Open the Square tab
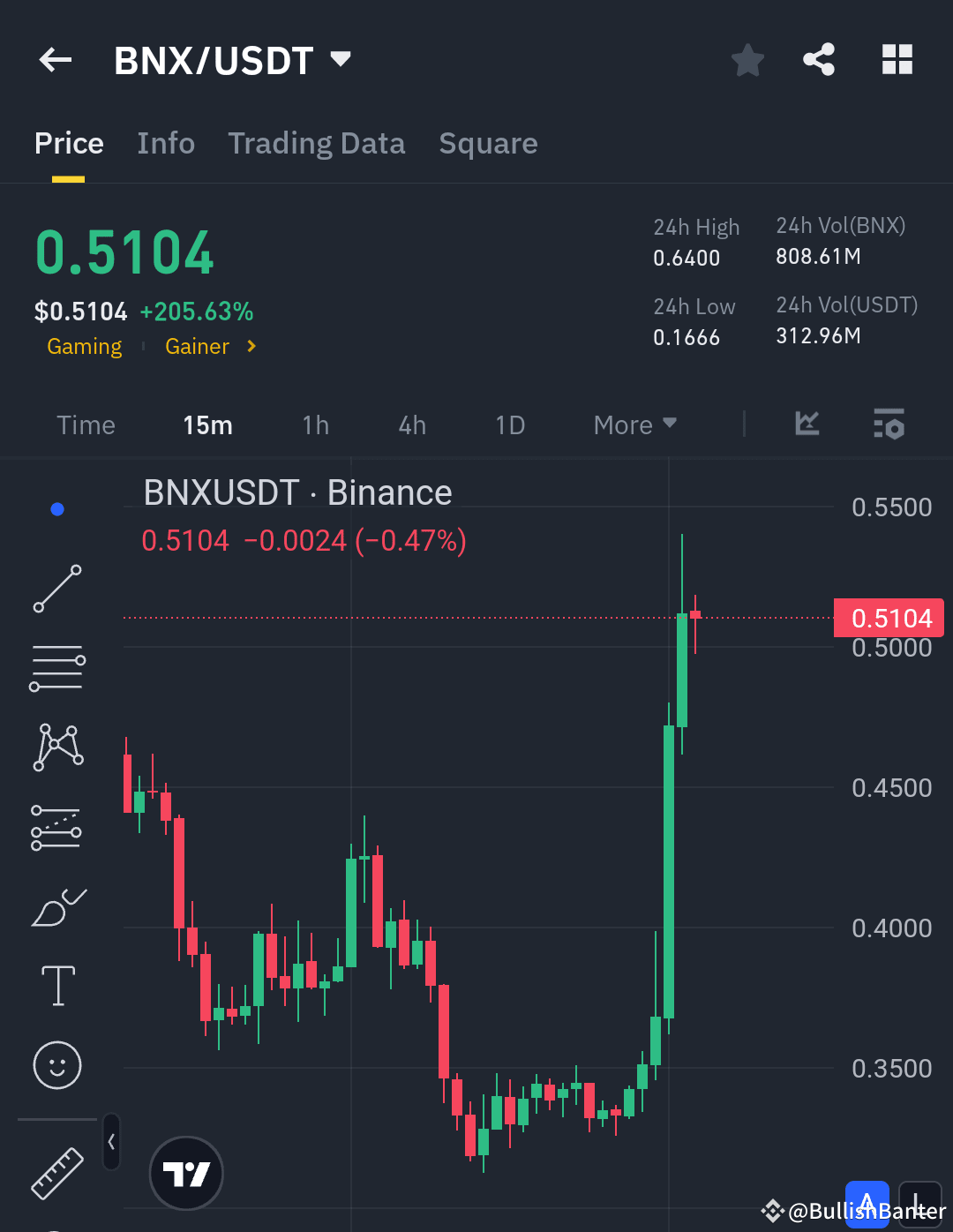 (x=488, y=143)
